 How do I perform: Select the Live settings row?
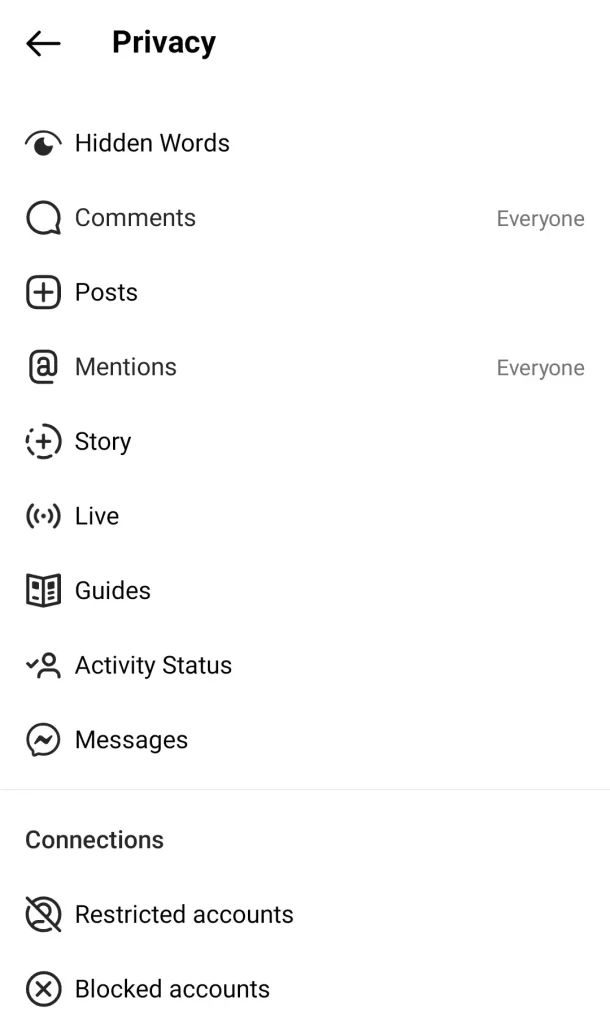click(x=305, y=516)
